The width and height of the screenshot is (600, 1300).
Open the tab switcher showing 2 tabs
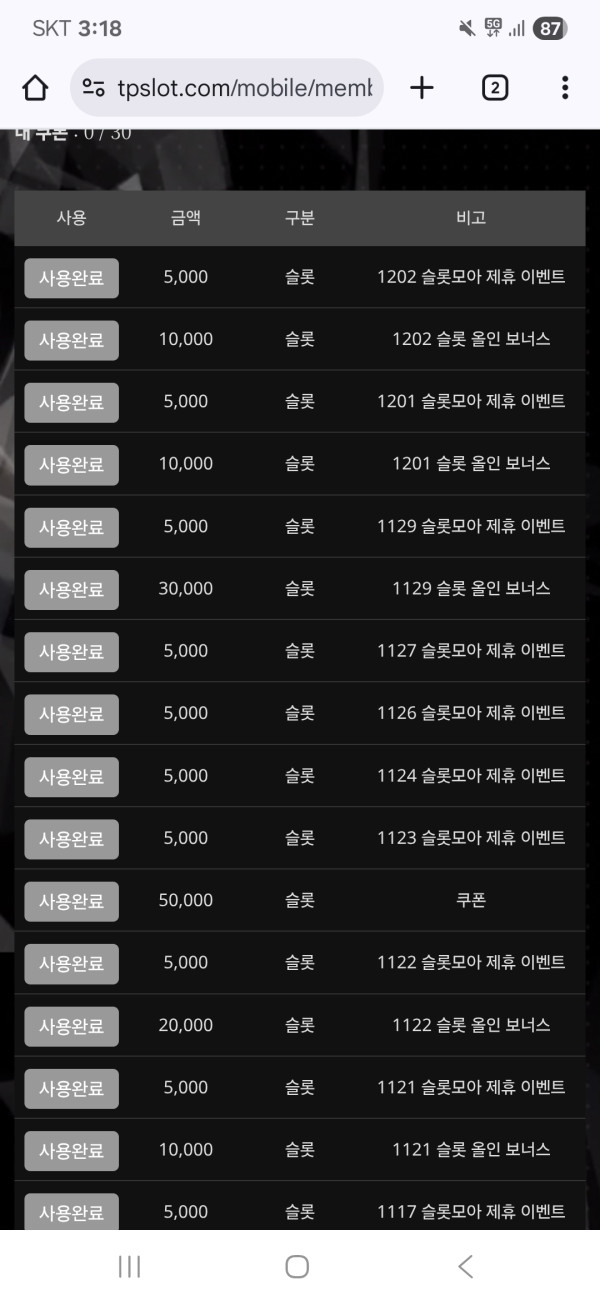pyautogui.click(x=494, y=88)
